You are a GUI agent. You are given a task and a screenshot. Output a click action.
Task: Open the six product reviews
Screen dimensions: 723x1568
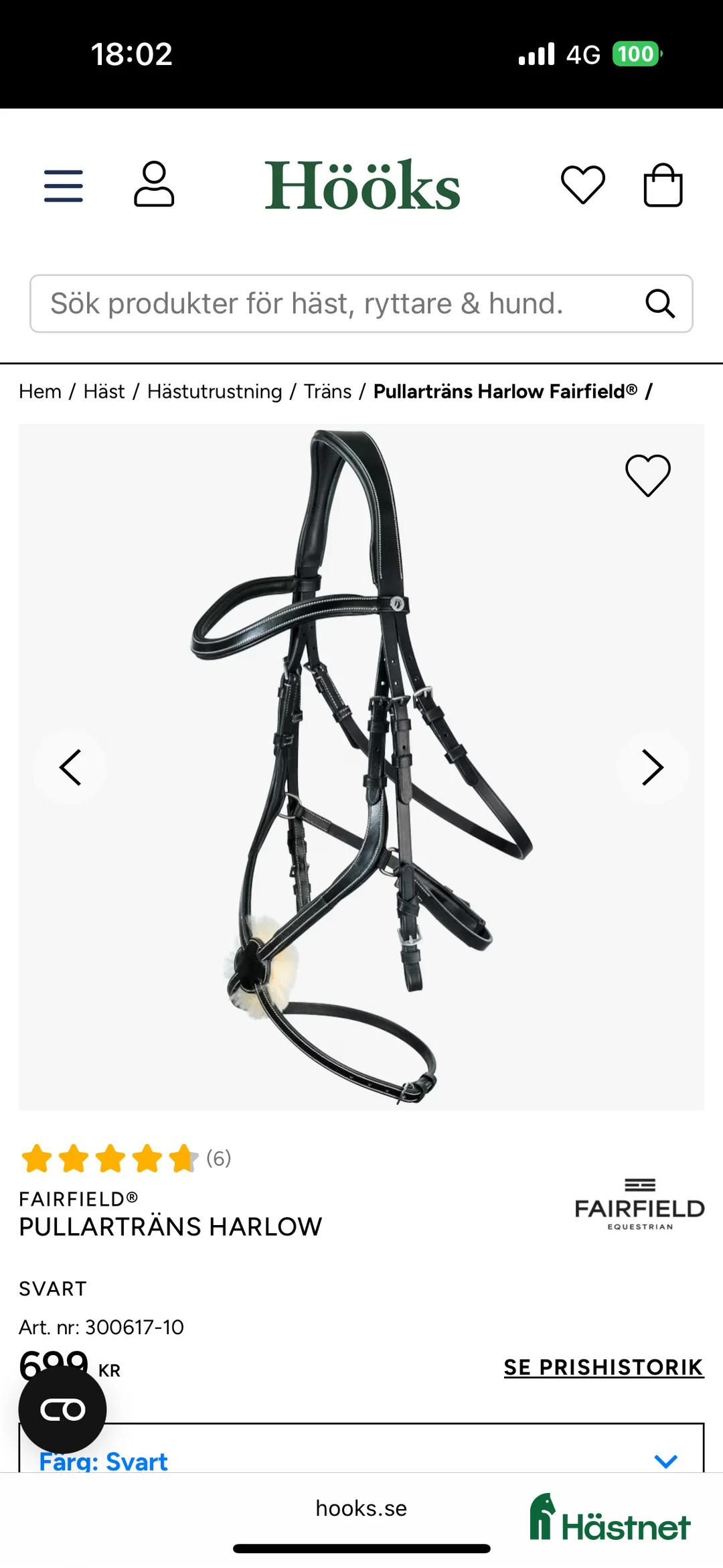click(218, 1158)
